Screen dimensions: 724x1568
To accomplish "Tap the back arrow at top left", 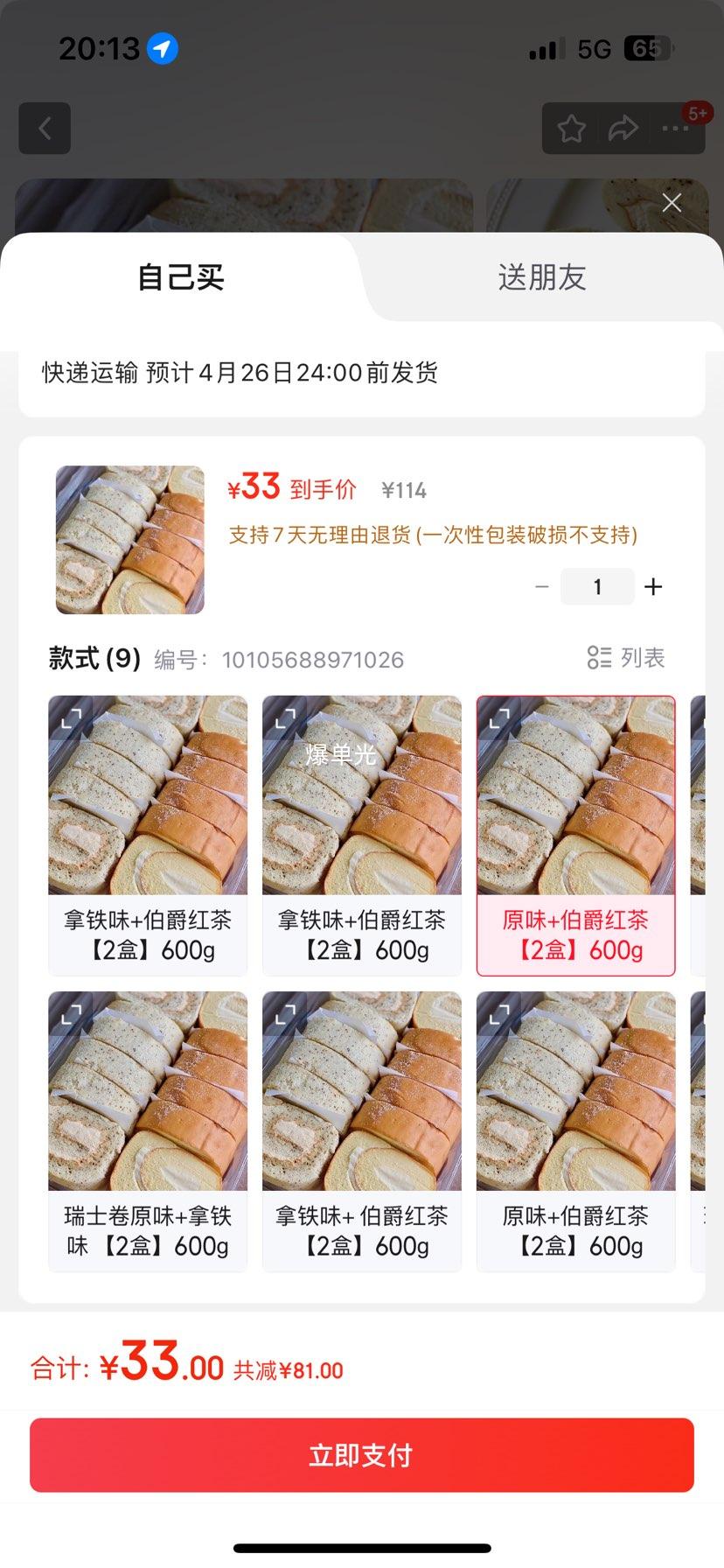I will tap(45, 128).
